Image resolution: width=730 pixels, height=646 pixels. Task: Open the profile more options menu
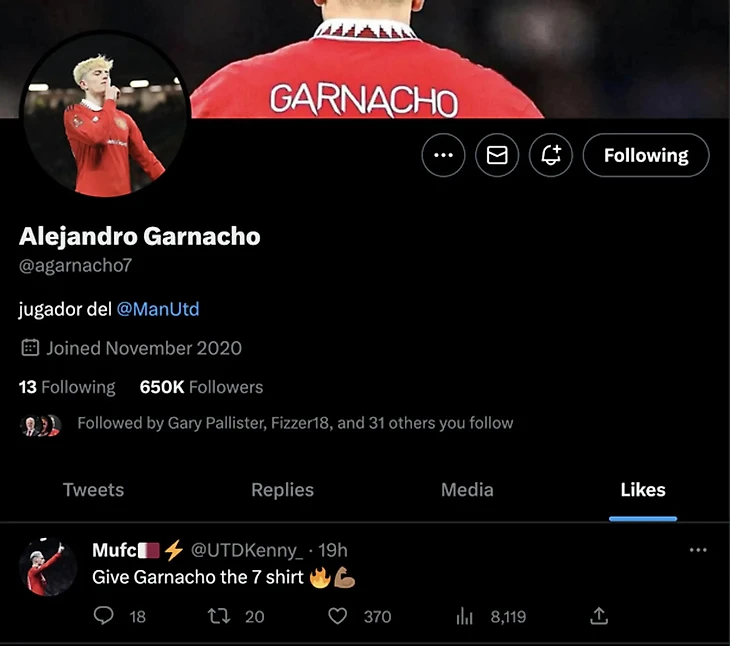(x=443, y=156)
